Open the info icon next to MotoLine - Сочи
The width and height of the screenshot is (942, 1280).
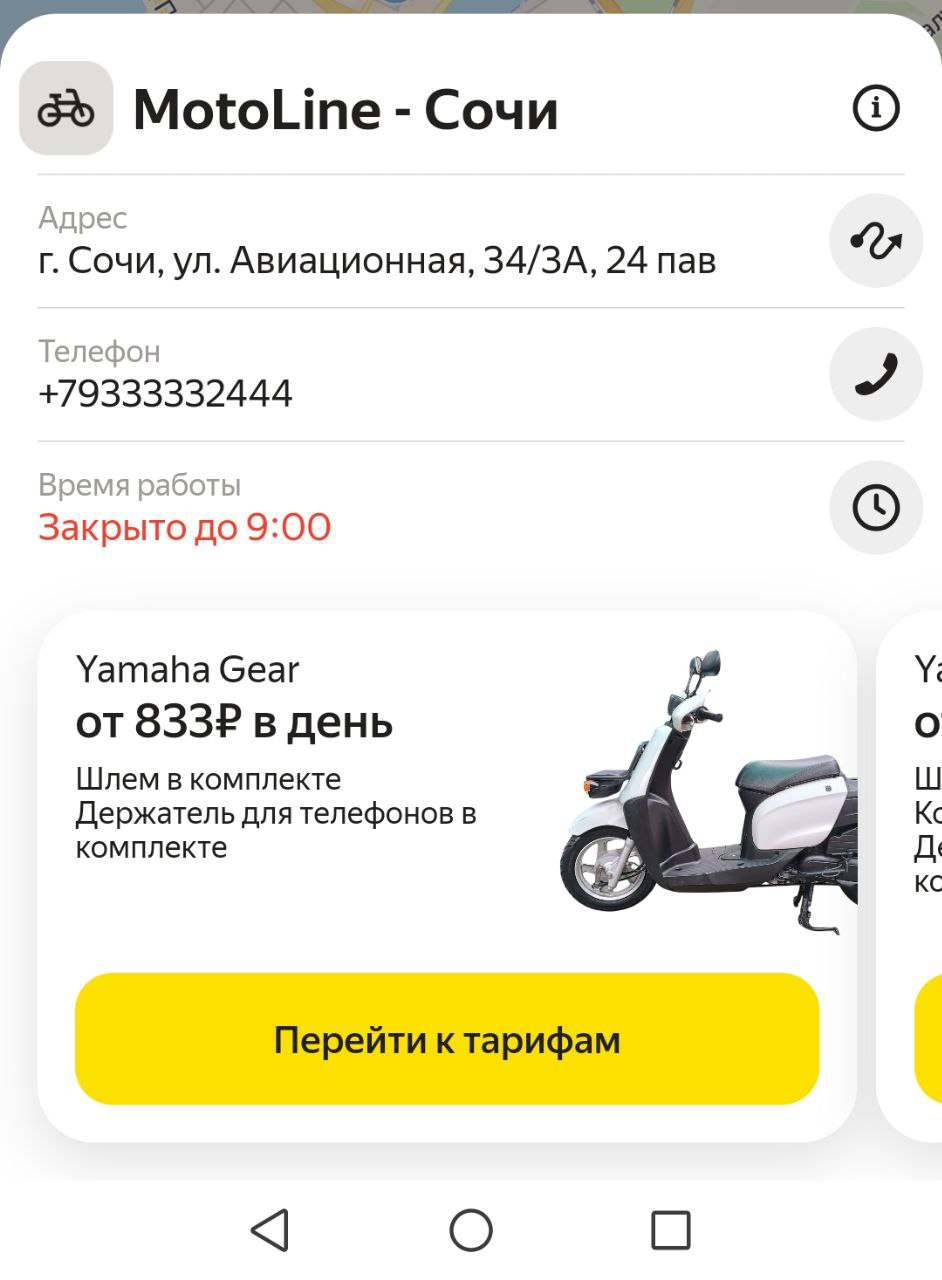876,108
